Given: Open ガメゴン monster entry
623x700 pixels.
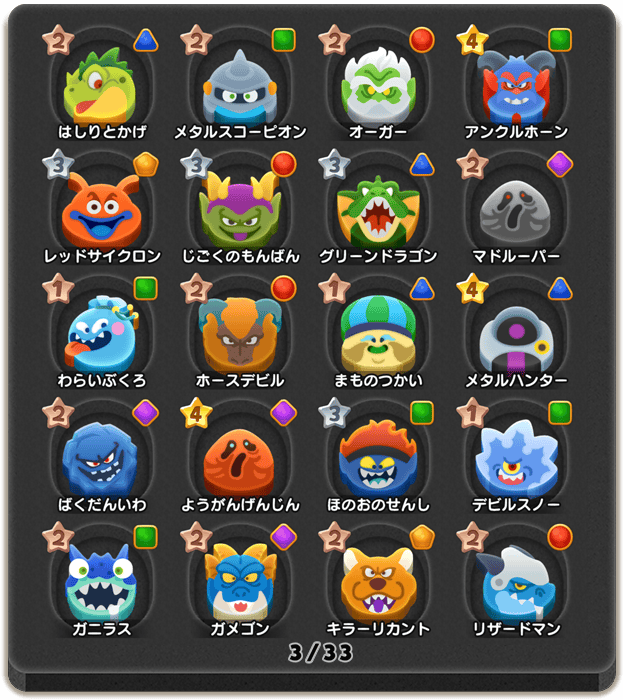Looking at the screenshot, I should coord(241,582).
